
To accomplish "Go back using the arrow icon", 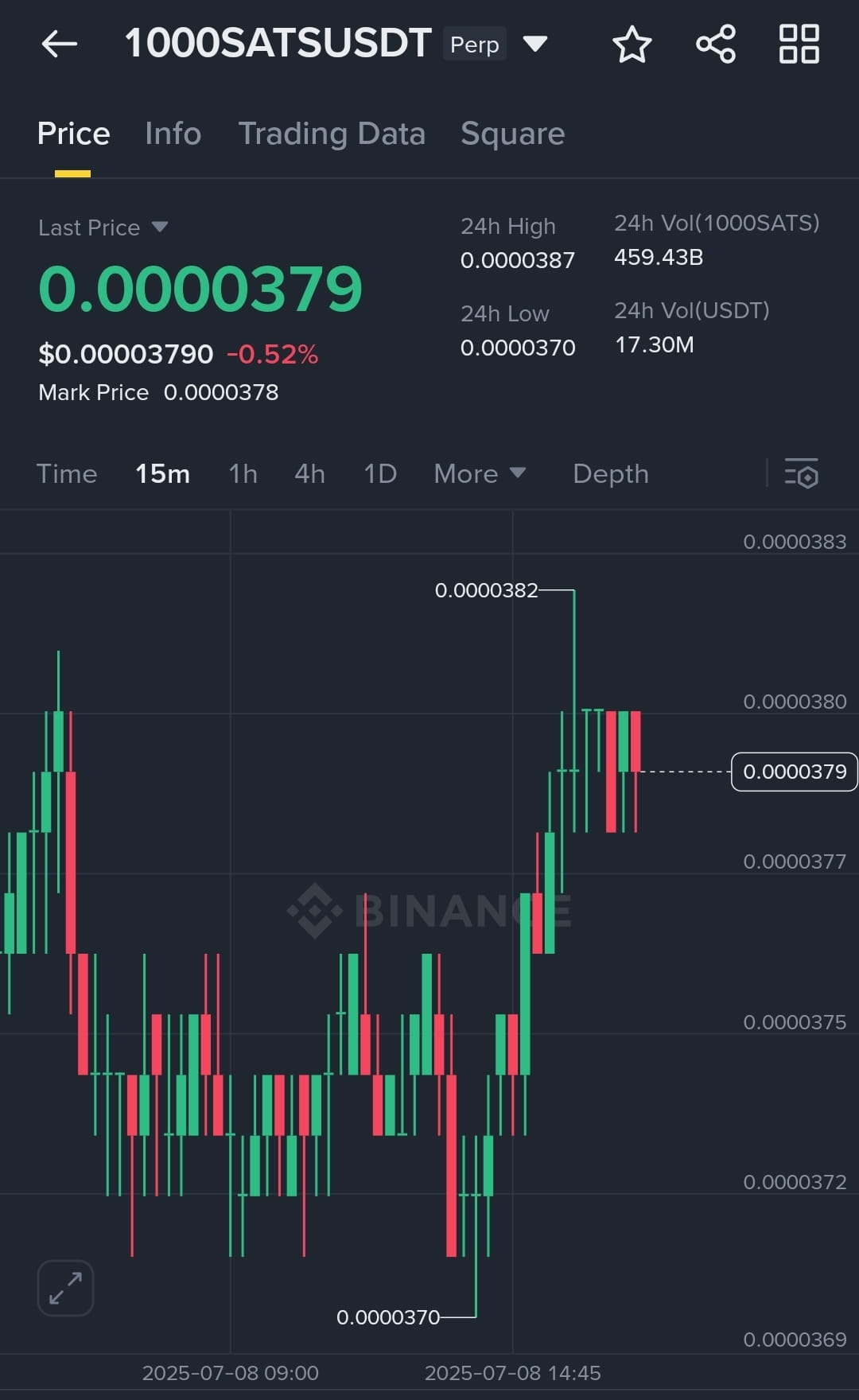I will click(58, 44).
